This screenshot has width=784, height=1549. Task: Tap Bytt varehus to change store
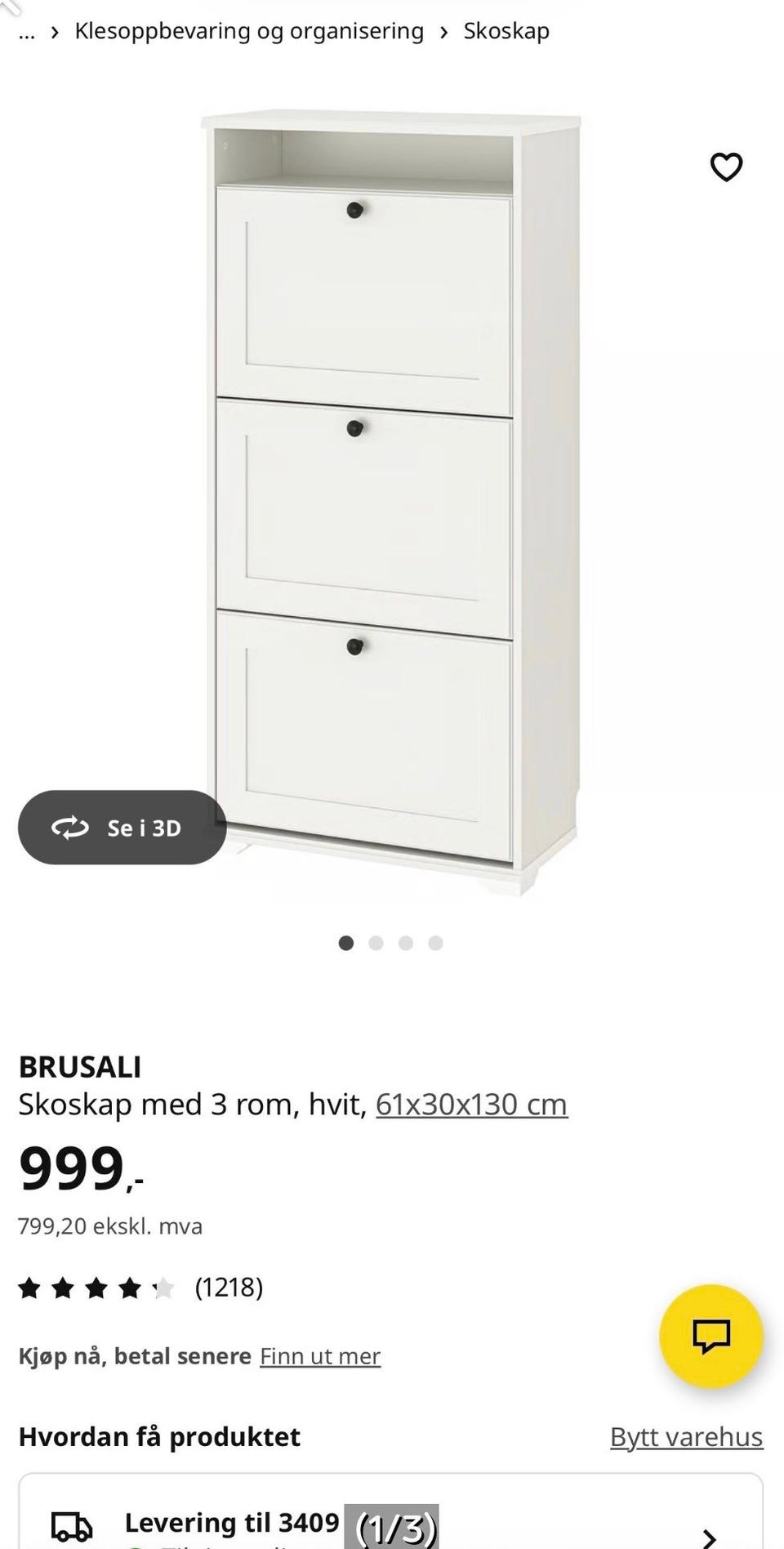(687, 1436)
